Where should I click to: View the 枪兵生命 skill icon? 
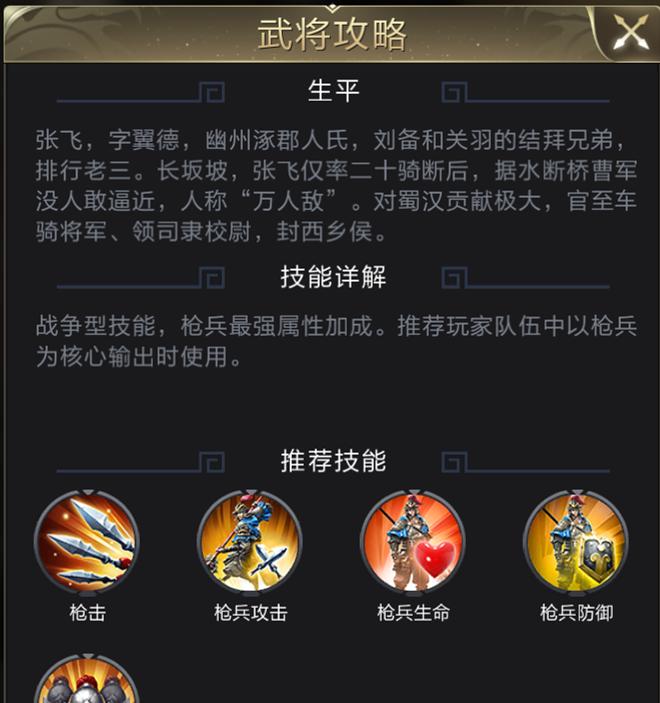coord(413,543)
